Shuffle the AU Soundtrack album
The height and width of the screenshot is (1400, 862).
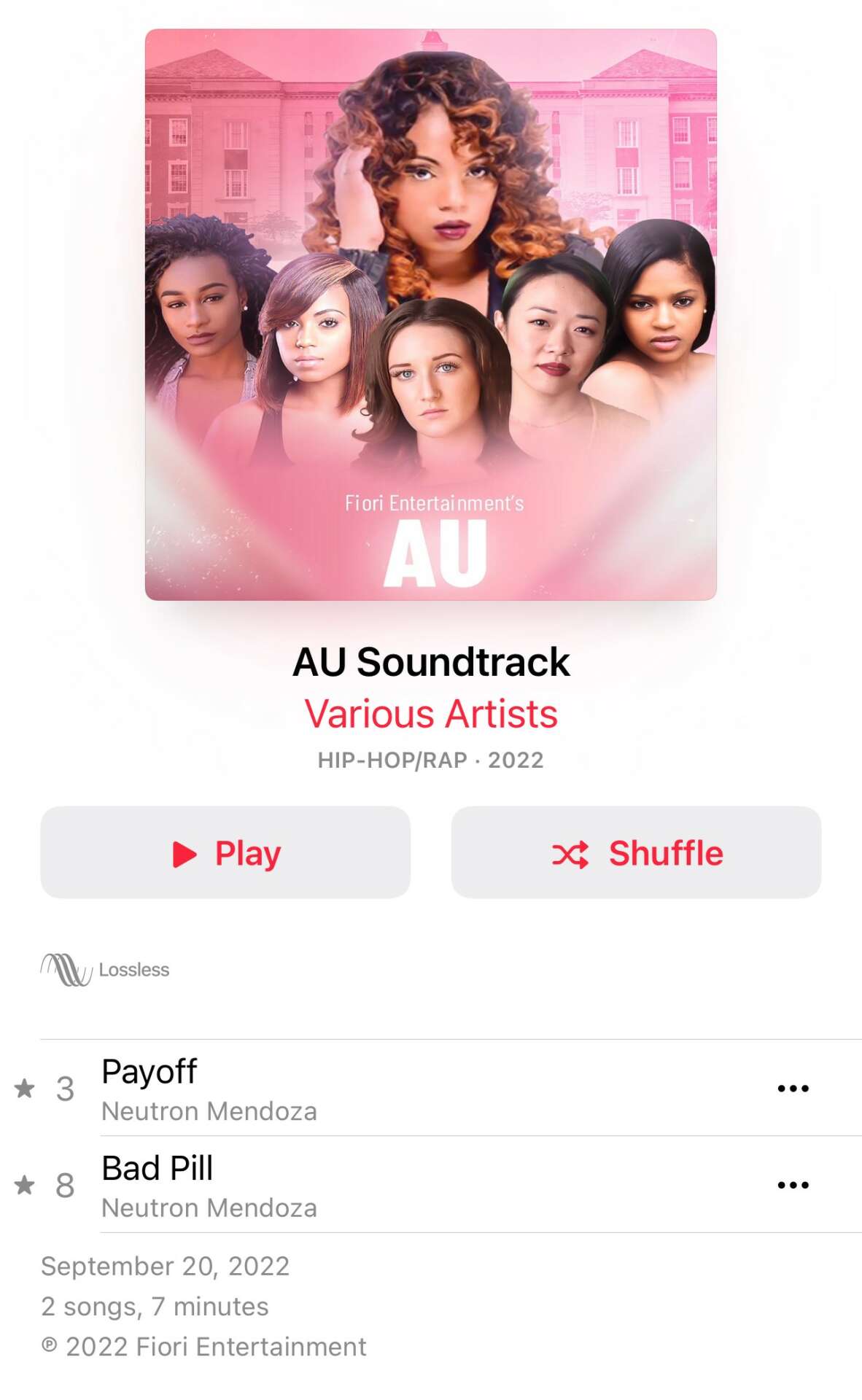636,852
